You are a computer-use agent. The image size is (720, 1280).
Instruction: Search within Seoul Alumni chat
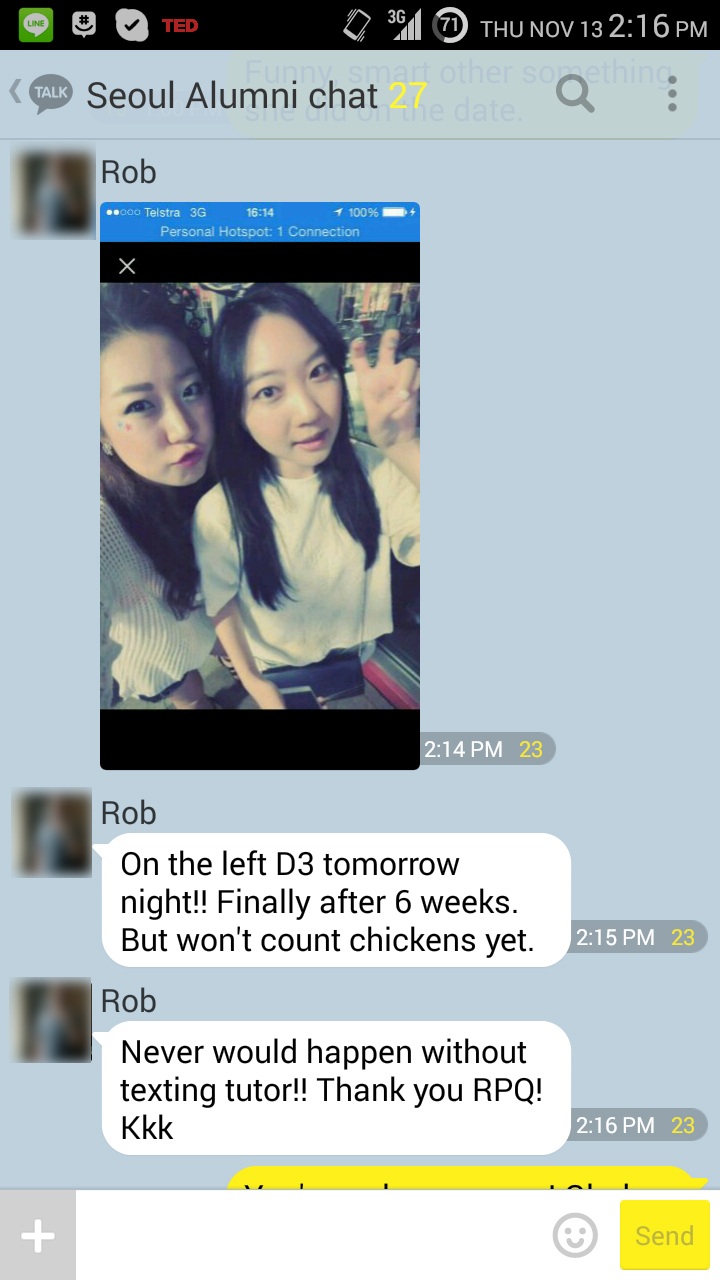(575, 95)
